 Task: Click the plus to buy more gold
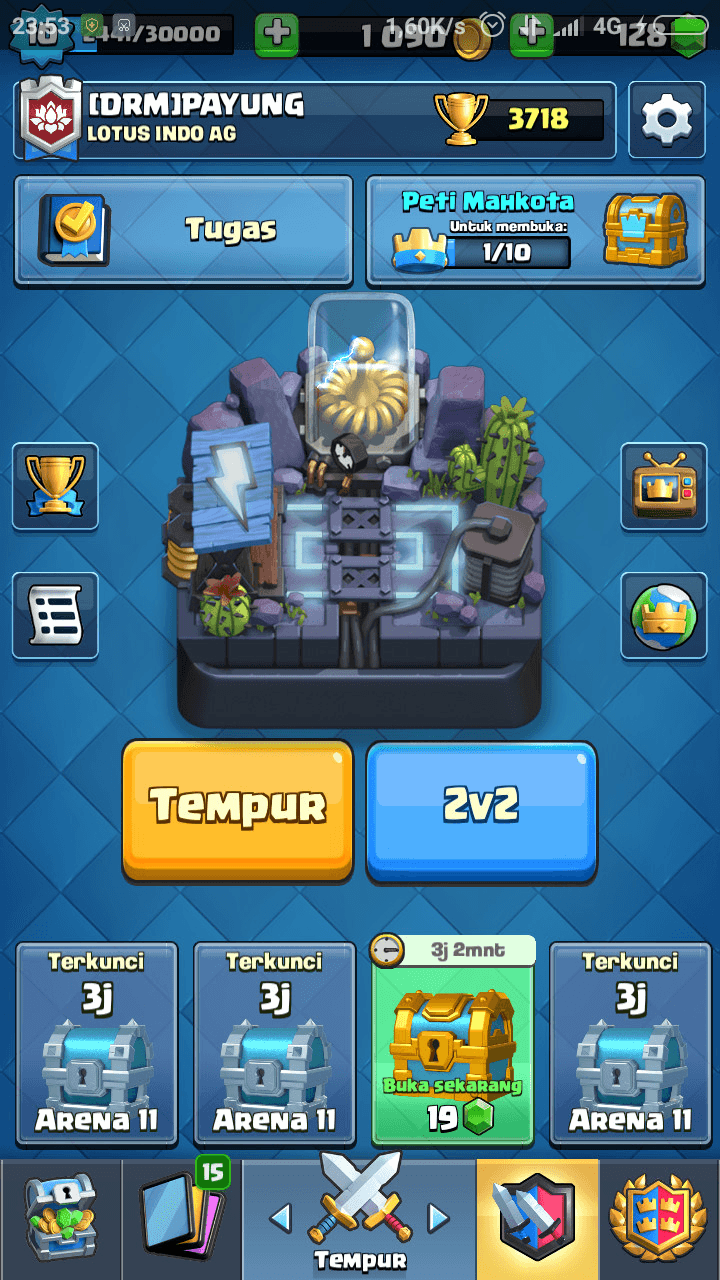(276, 33)
